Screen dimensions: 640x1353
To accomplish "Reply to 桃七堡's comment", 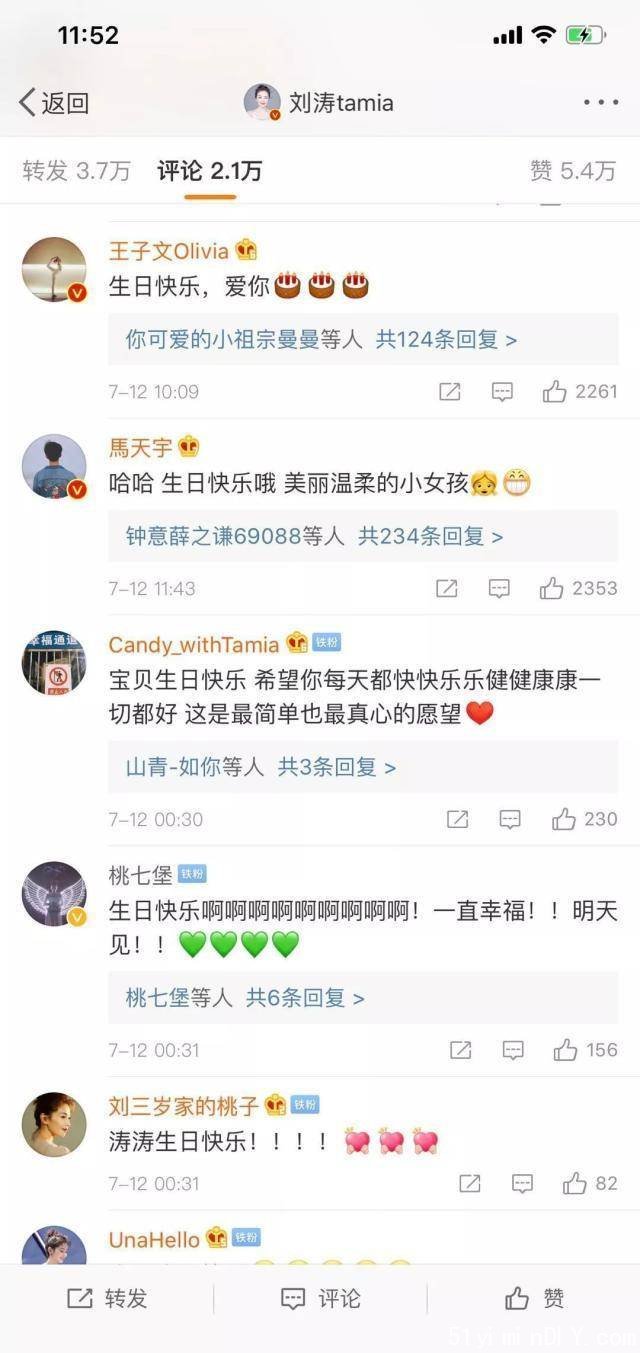I will [513, 1050].
